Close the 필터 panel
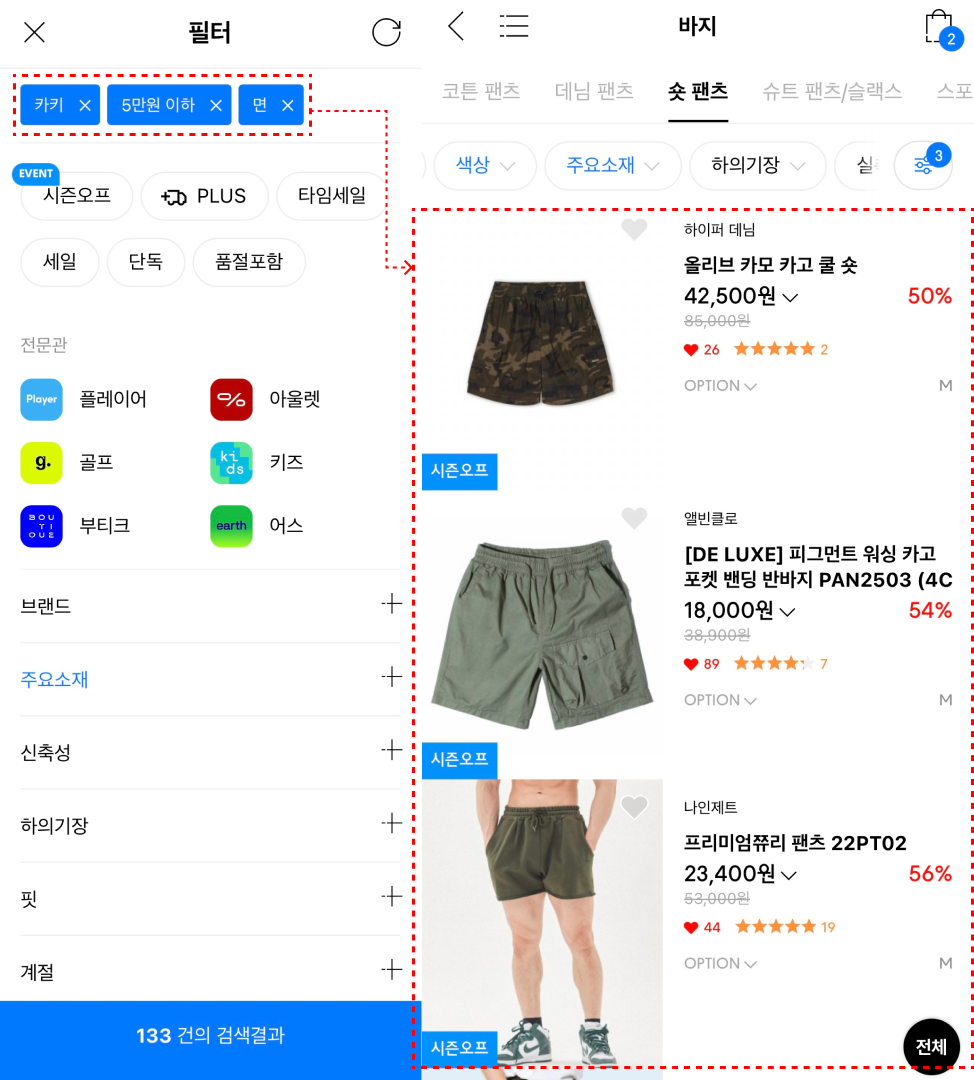 [34, 33]
